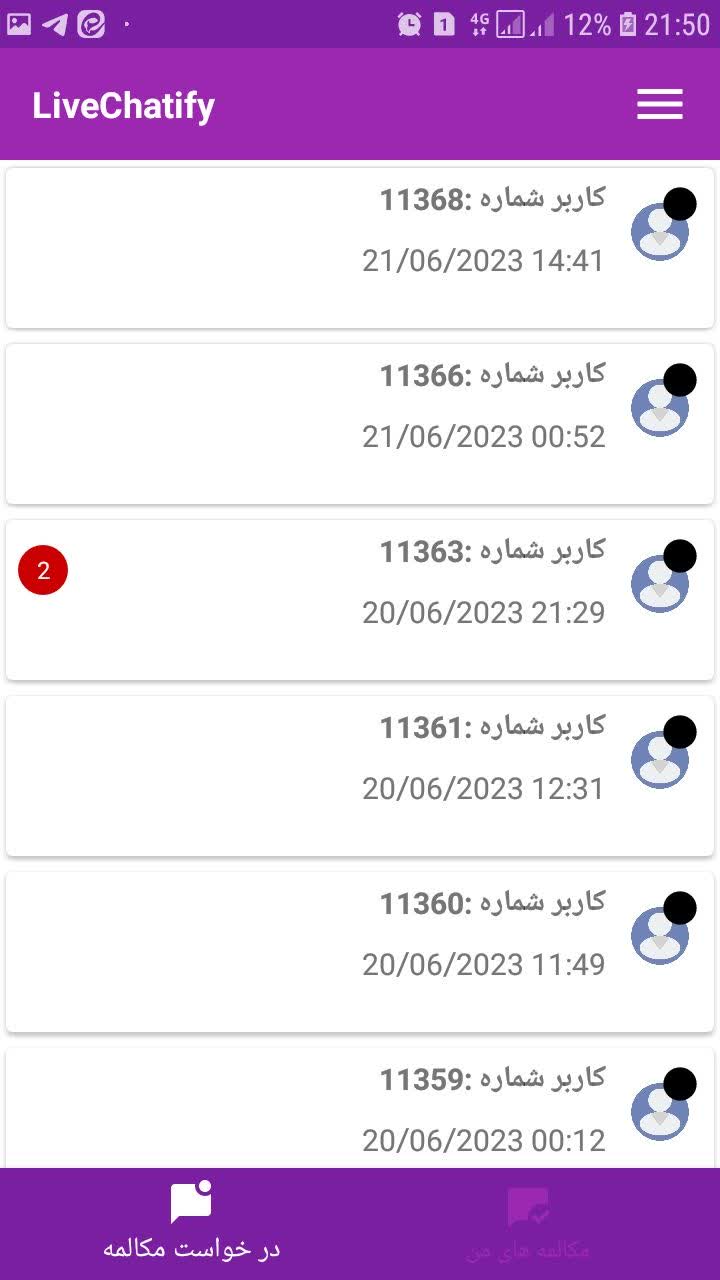Image resolution: width=720 pixels, height=1280 pixels.
Task: Open the chat request from کاربر شماره 11366
Action: (x=360, y=422)
